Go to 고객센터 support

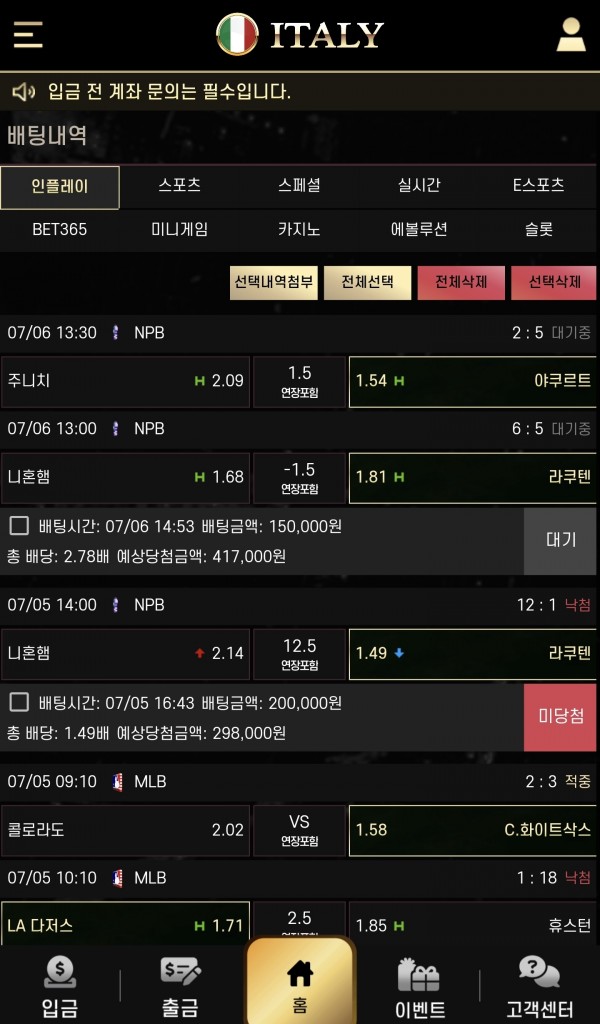tap(539, 987)
